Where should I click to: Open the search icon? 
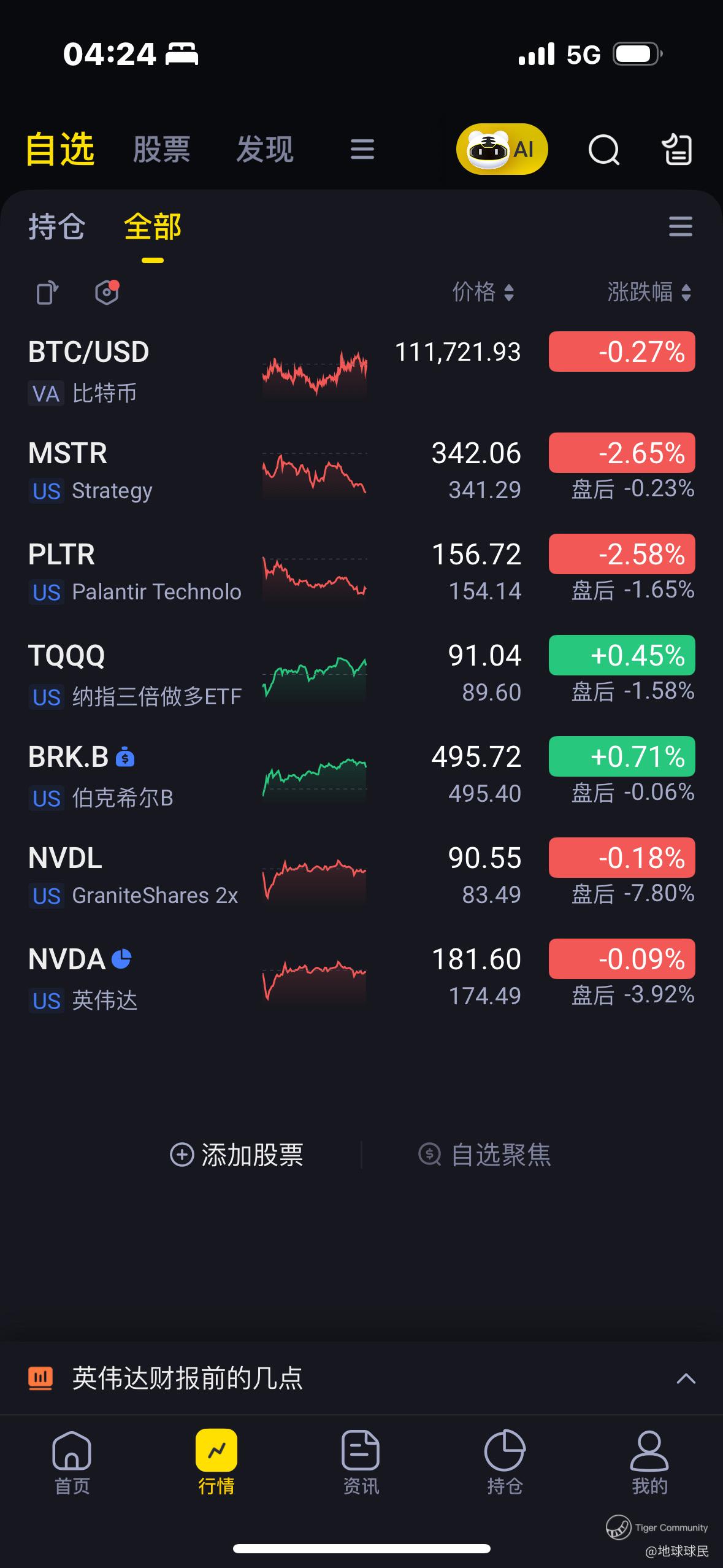click(604, 150)
